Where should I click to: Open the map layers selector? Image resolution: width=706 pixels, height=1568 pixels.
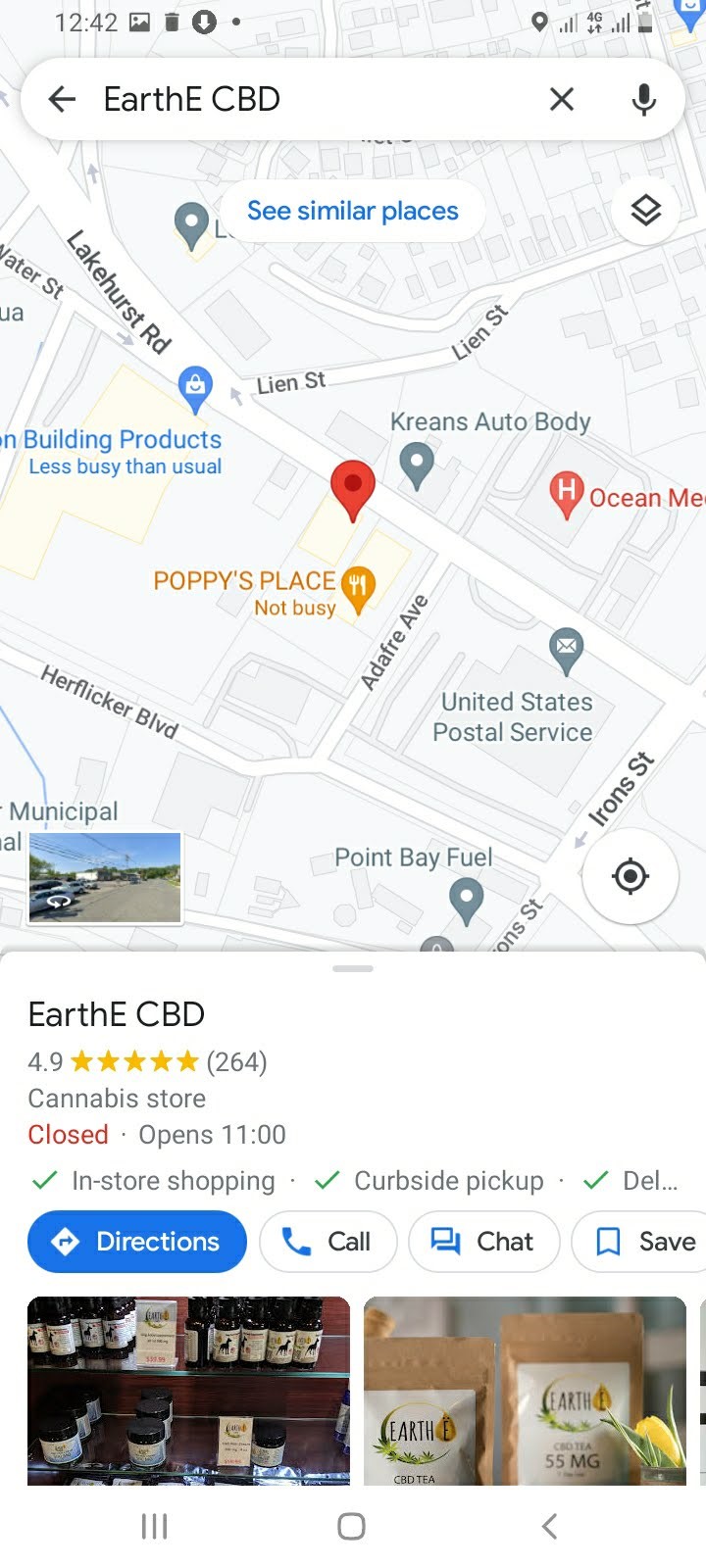pos(645,210)
